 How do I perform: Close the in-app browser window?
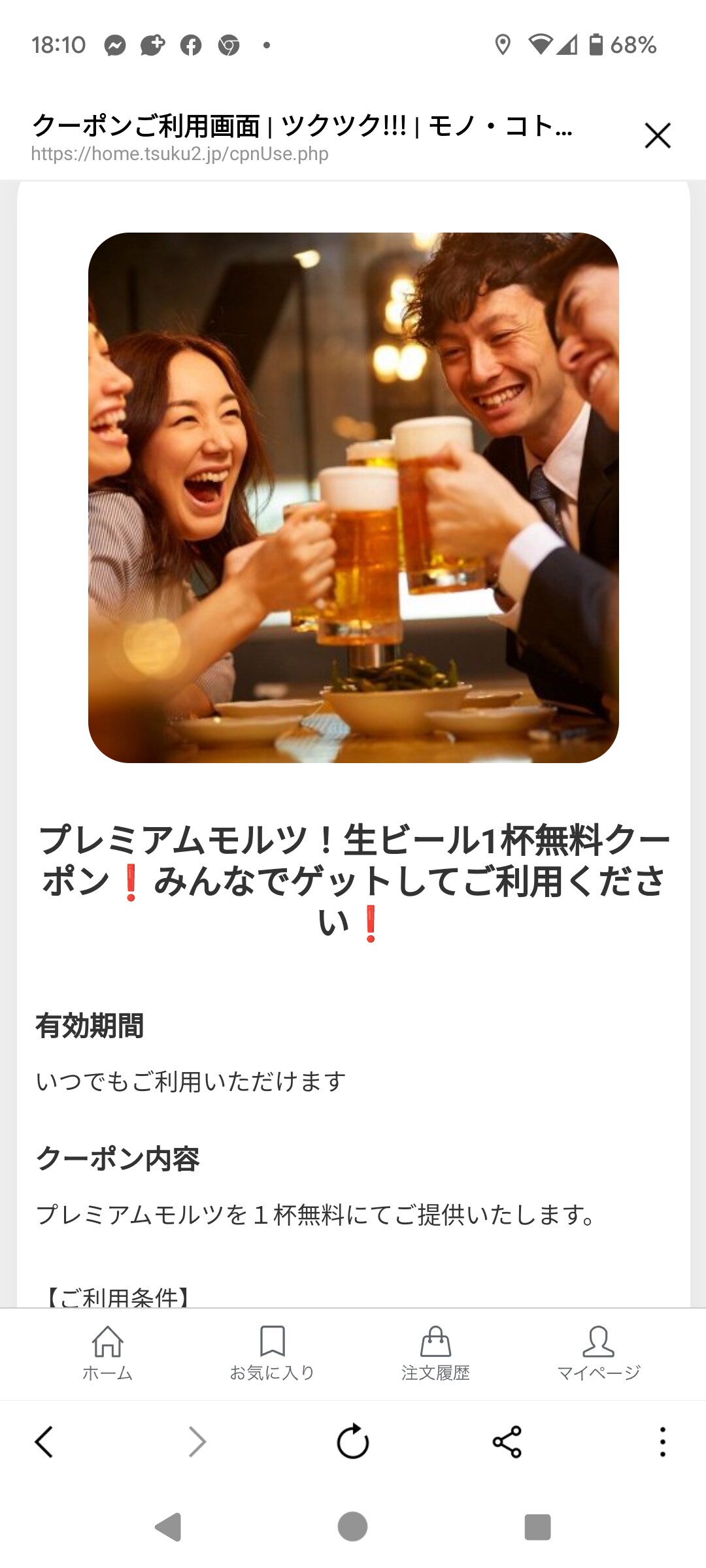(657, 136)
